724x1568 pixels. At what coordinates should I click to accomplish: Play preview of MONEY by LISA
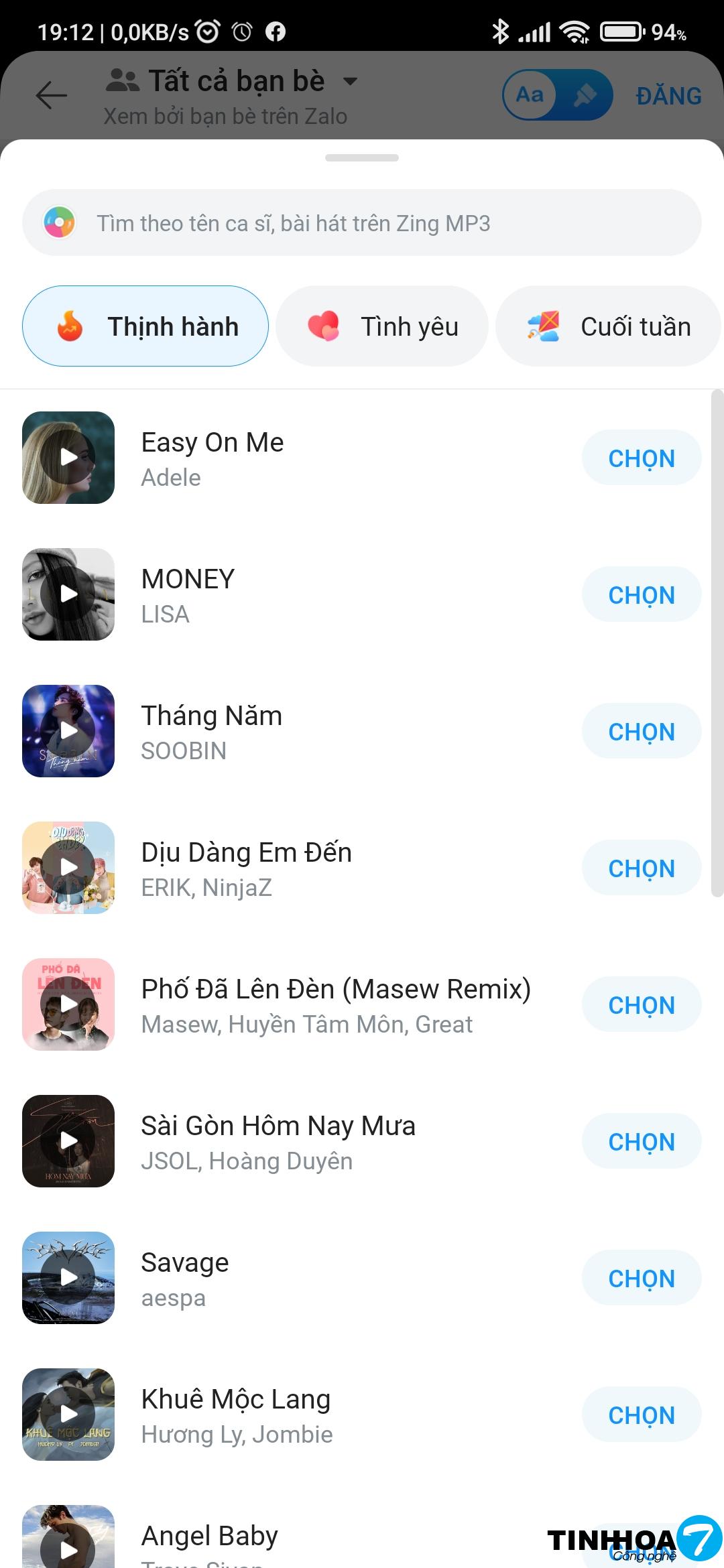[68, 594]
